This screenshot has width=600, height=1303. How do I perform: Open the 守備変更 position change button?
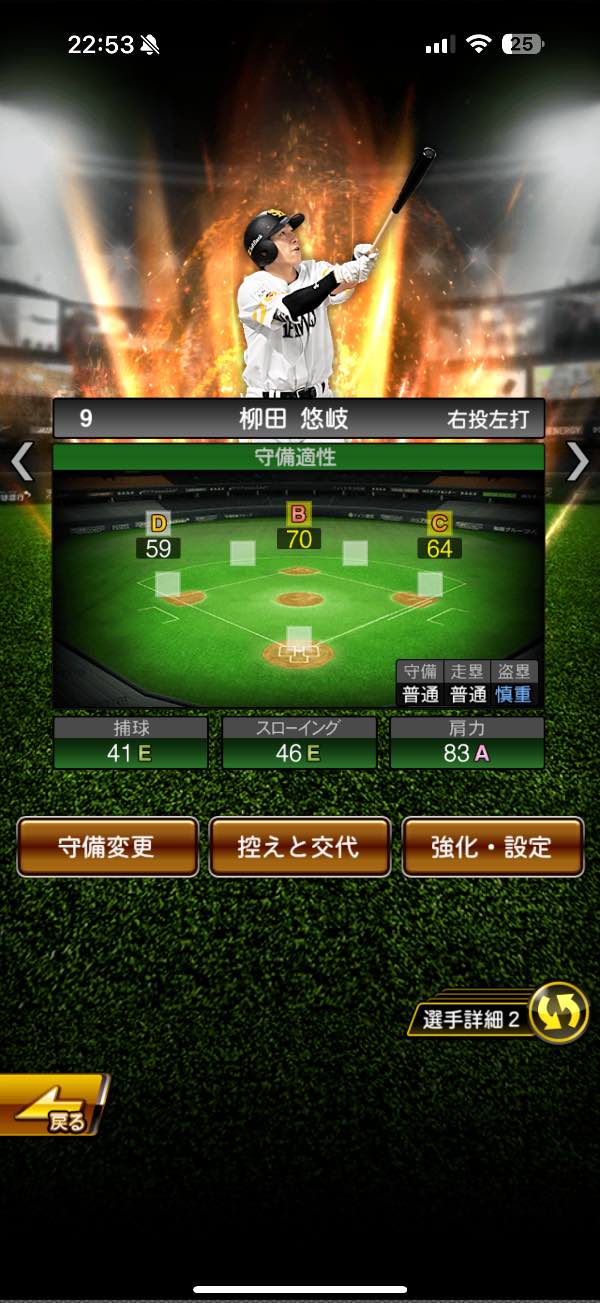coord(108,847)
